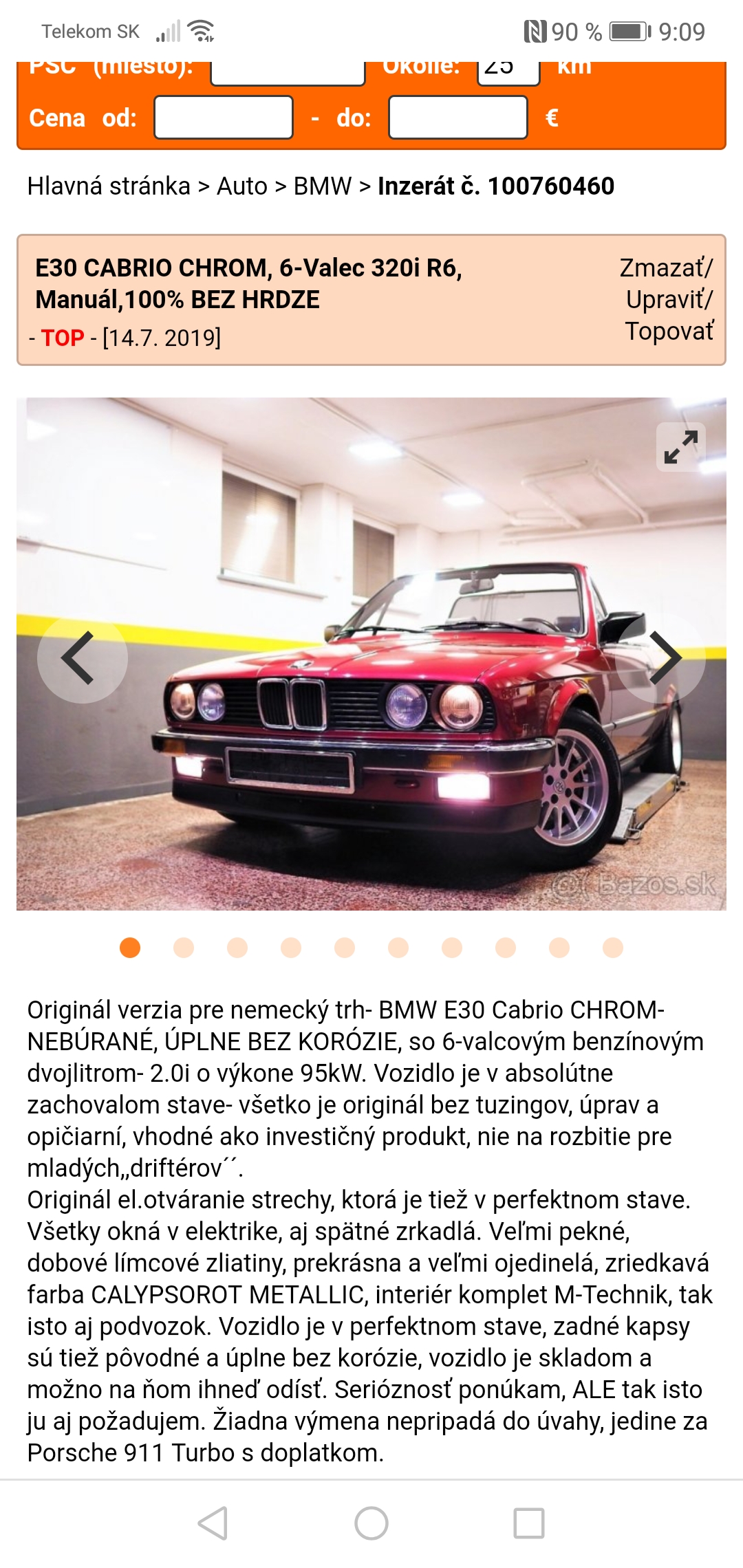Screen dimensions: 743x1568
Task: Focus the Cena do price field
Action: [457, 118]
